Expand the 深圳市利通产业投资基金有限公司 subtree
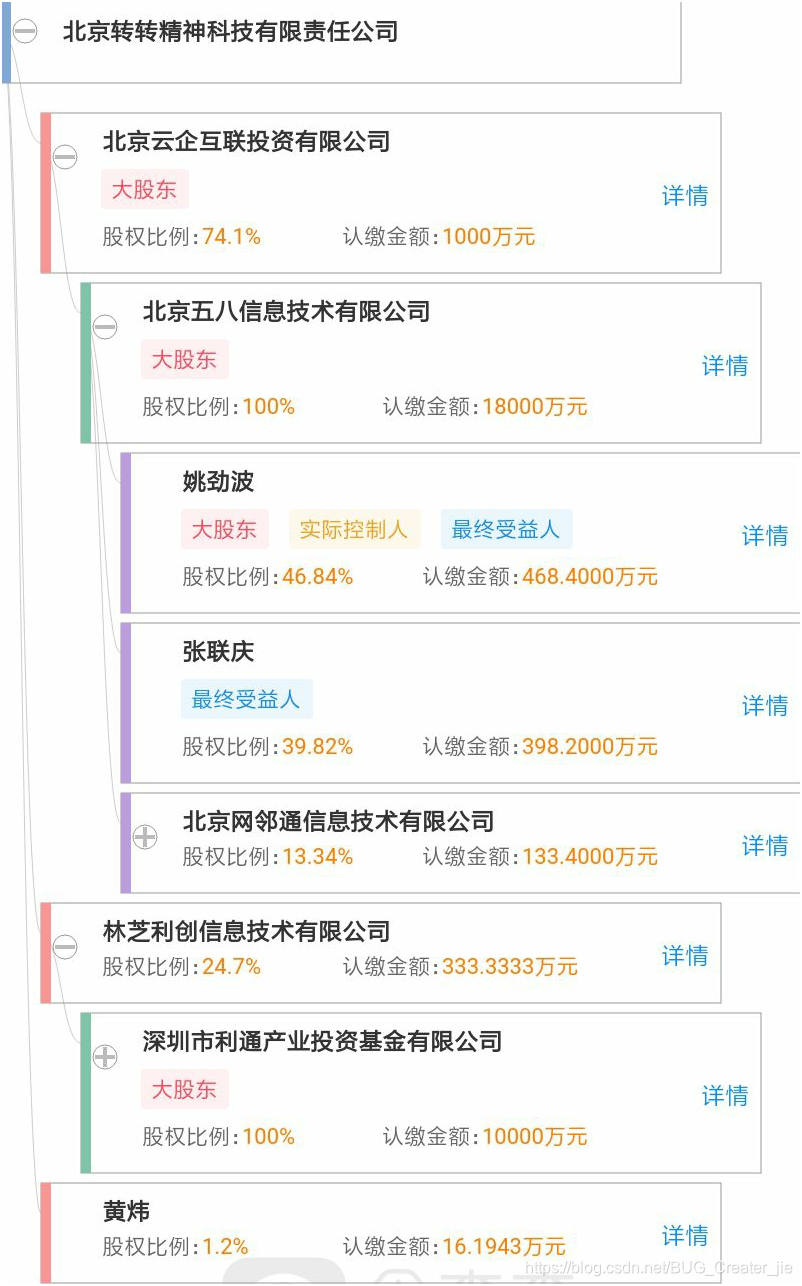 (104, 1057)
